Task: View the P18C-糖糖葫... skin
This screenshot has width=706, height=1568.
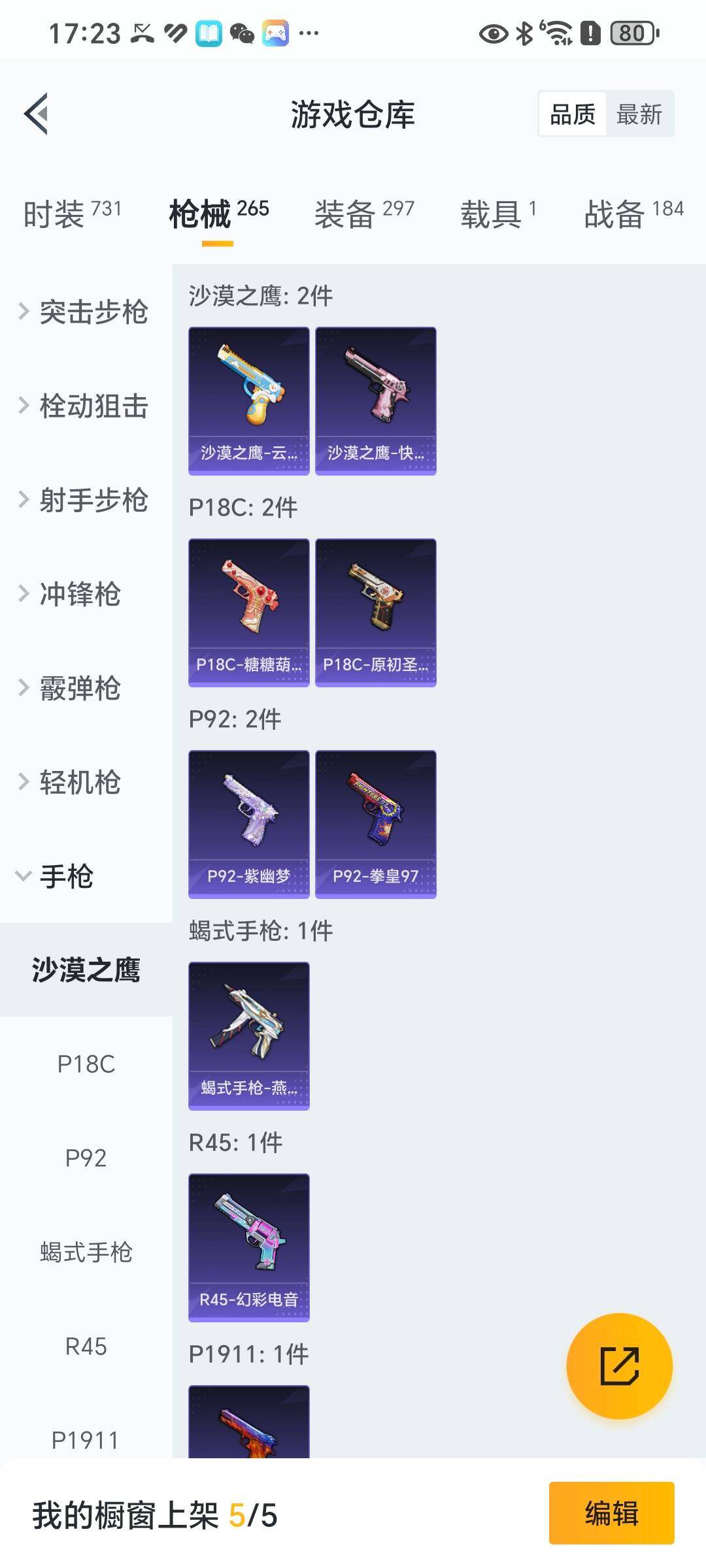Action: click(248, 612)
